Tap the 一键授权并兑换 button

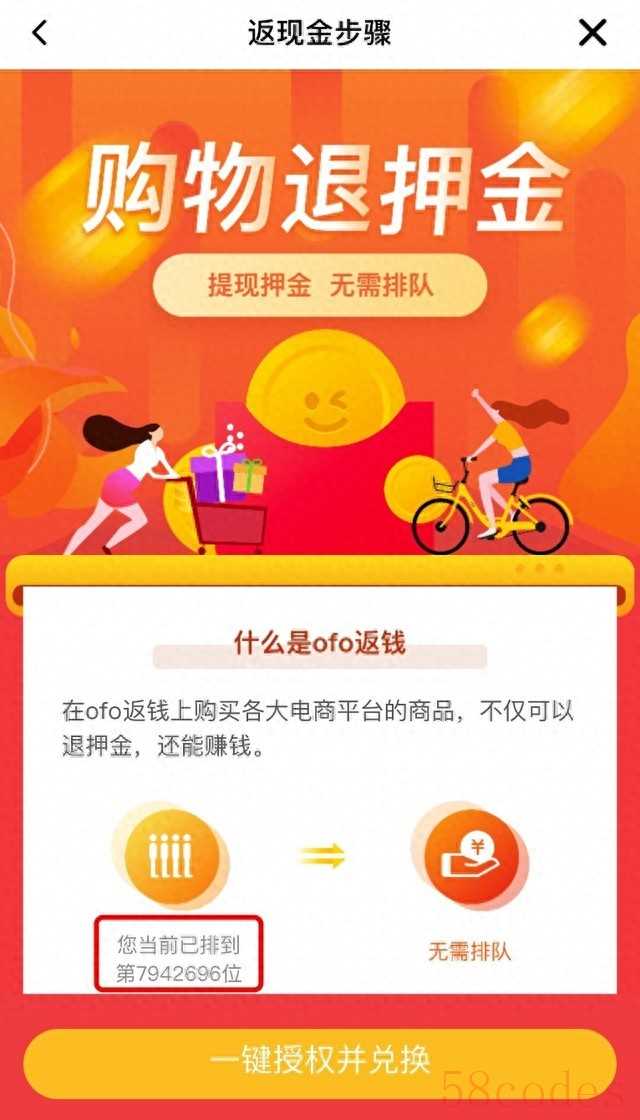point(319,1061)
